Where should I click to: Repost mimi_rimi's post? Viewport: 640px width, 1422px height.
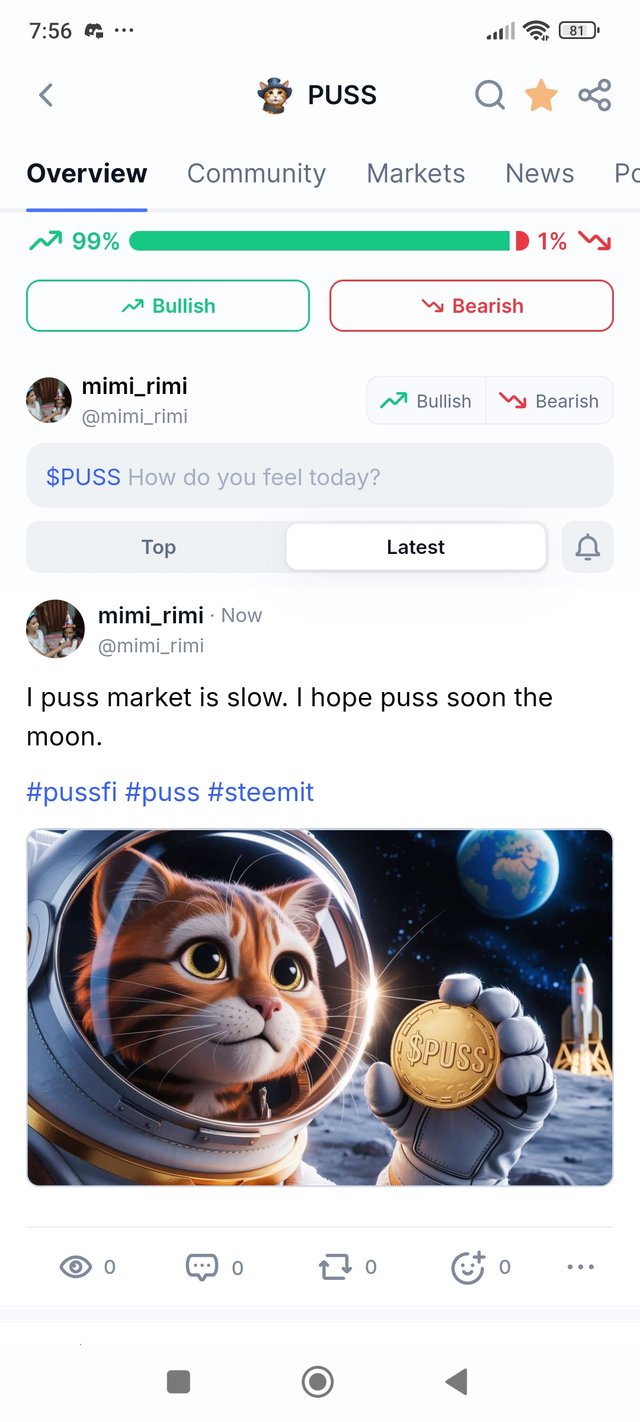[335, 1267]
